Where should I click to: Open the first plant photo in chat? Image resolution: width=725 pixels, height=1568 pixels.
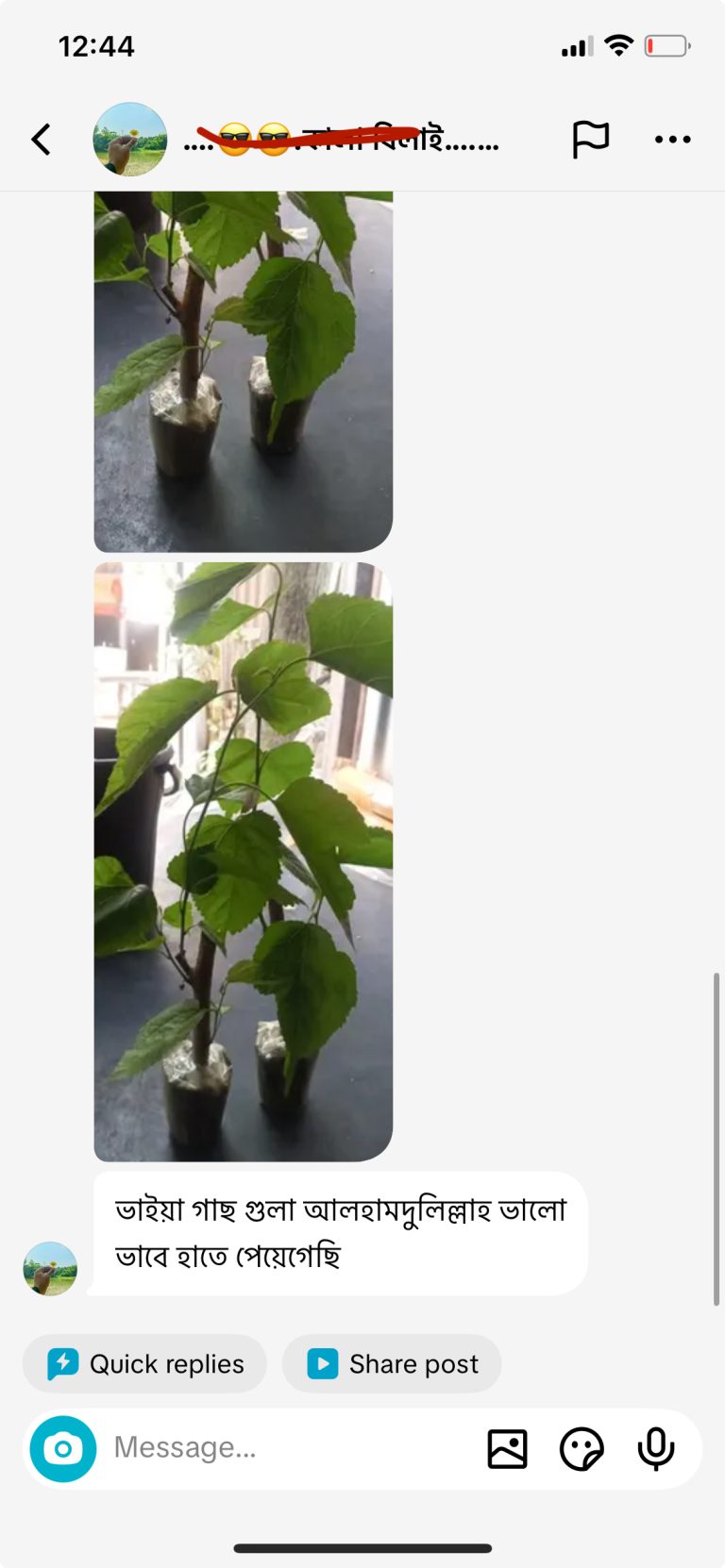(244, 372)
